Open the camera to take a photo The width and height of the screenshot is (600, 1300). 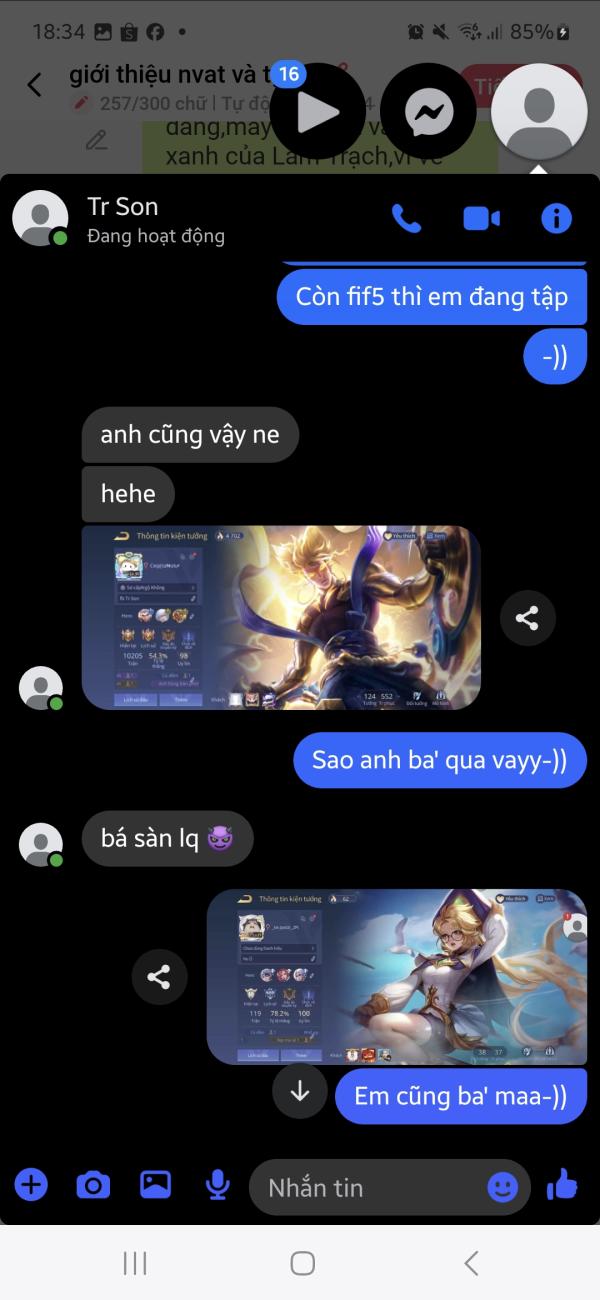93,1185
